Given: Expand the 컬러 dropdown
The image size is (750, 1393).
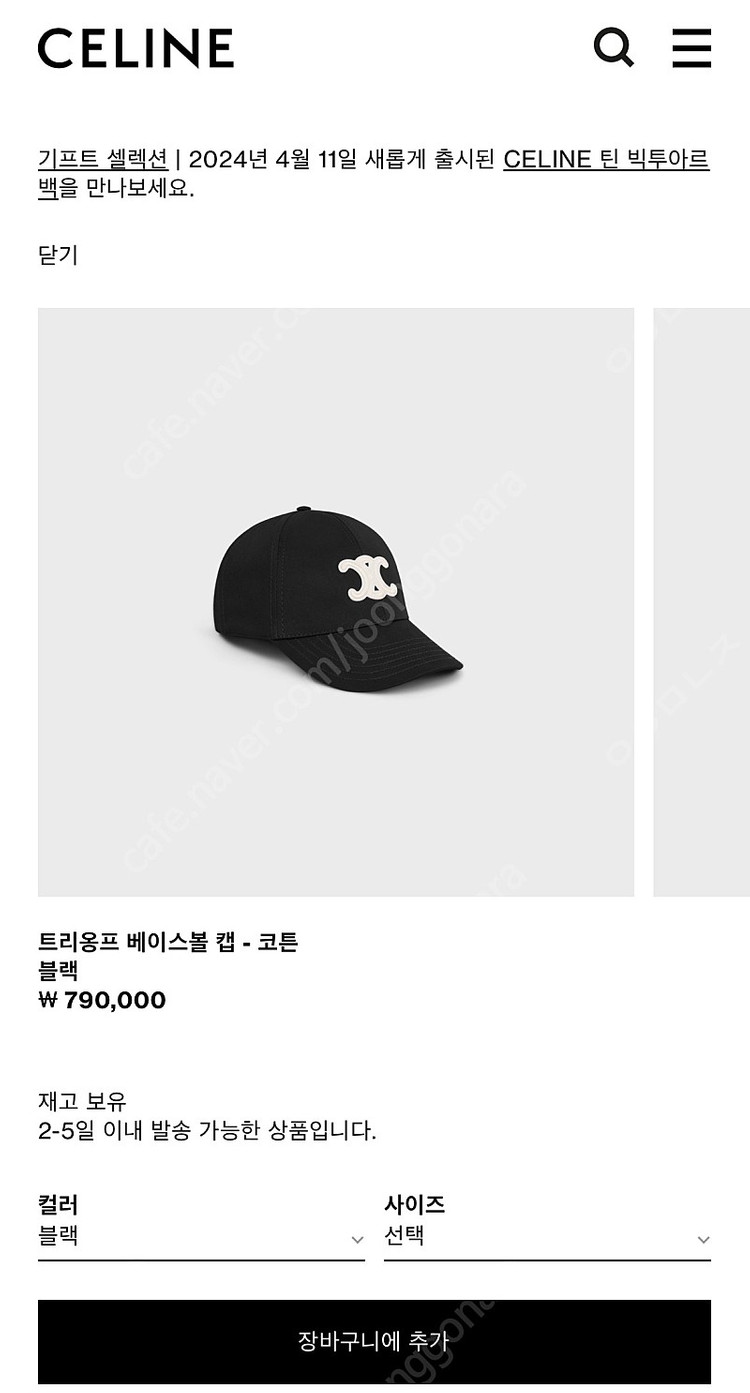Looking at the screenshot, I should [201, 1236].
